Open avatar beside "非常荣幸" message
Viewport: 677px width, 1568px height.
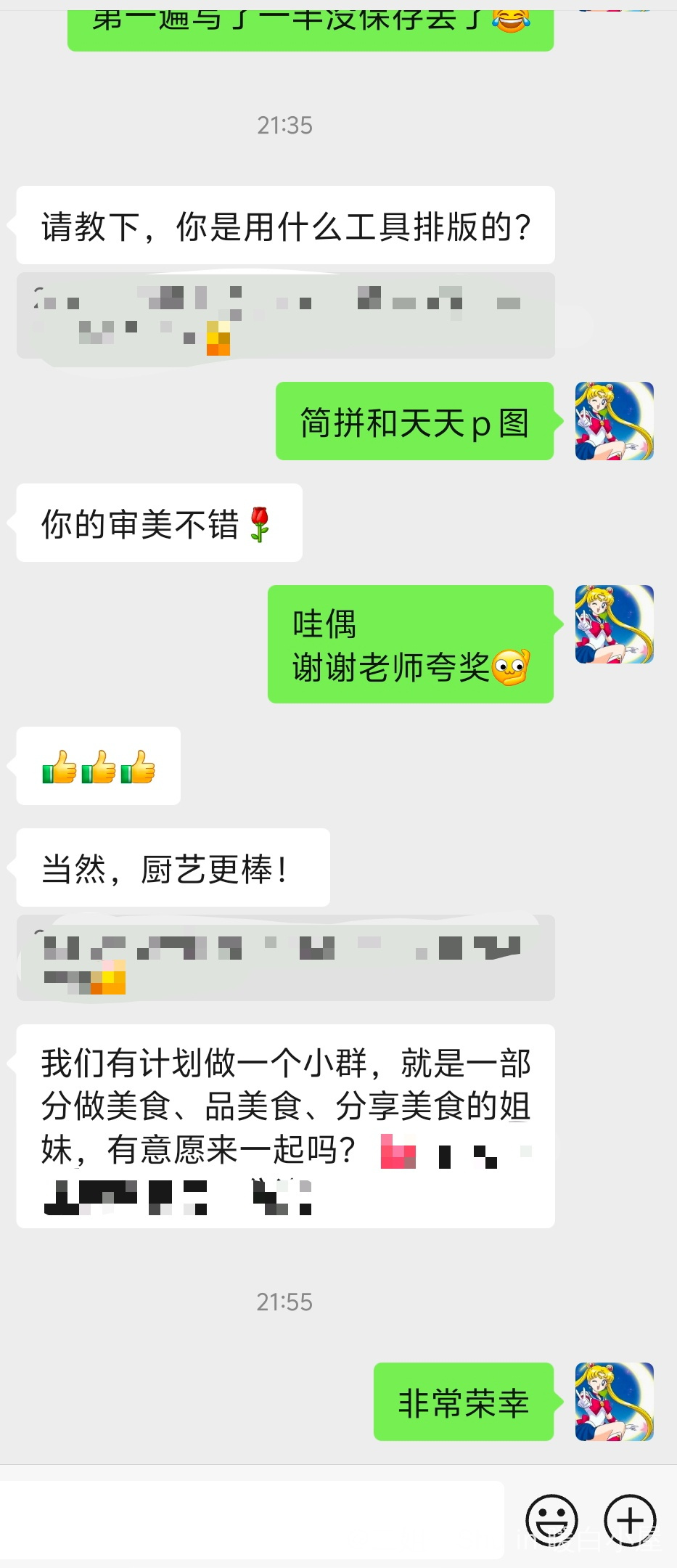click(x=614, y=1402)
